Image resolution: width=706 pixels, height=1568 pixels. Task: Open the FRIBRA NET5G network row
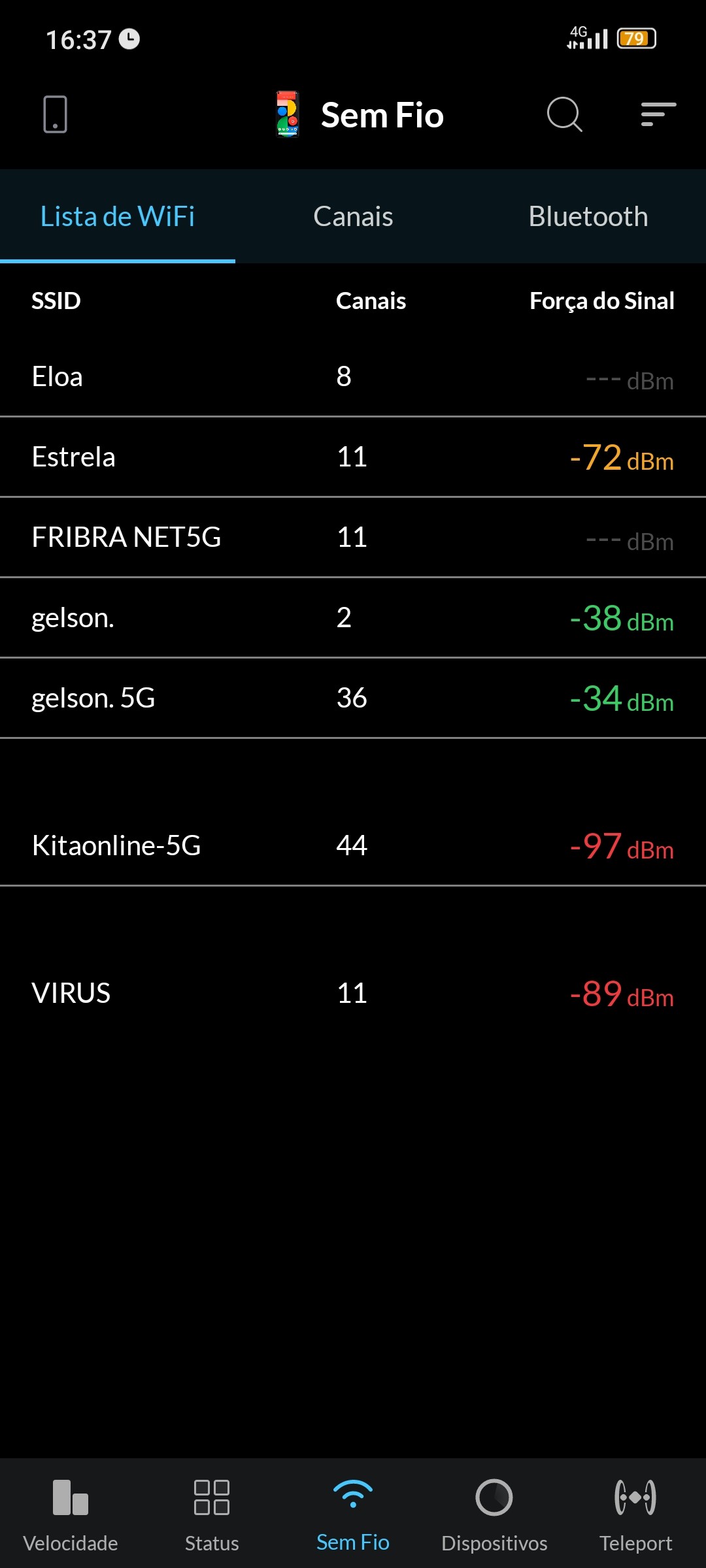click(353, 537)
